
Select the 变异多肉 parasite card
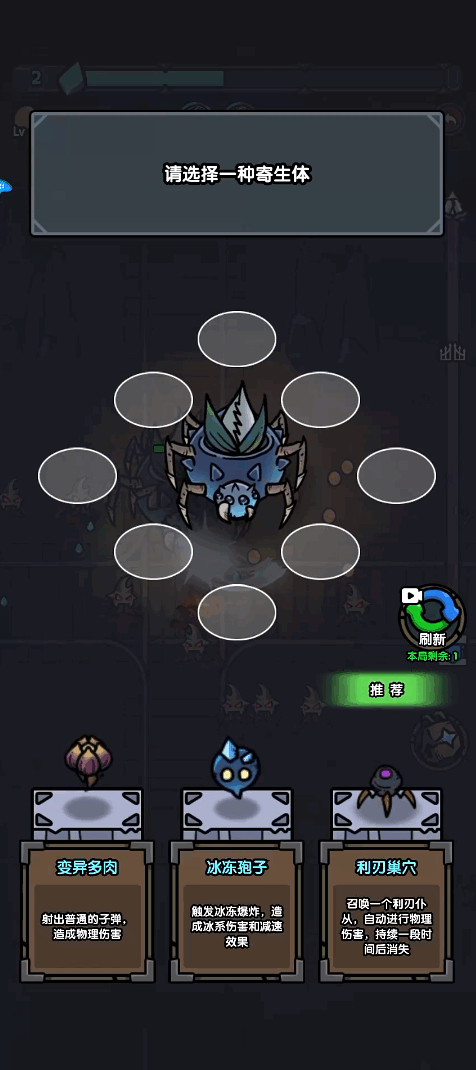pos(87,911)
